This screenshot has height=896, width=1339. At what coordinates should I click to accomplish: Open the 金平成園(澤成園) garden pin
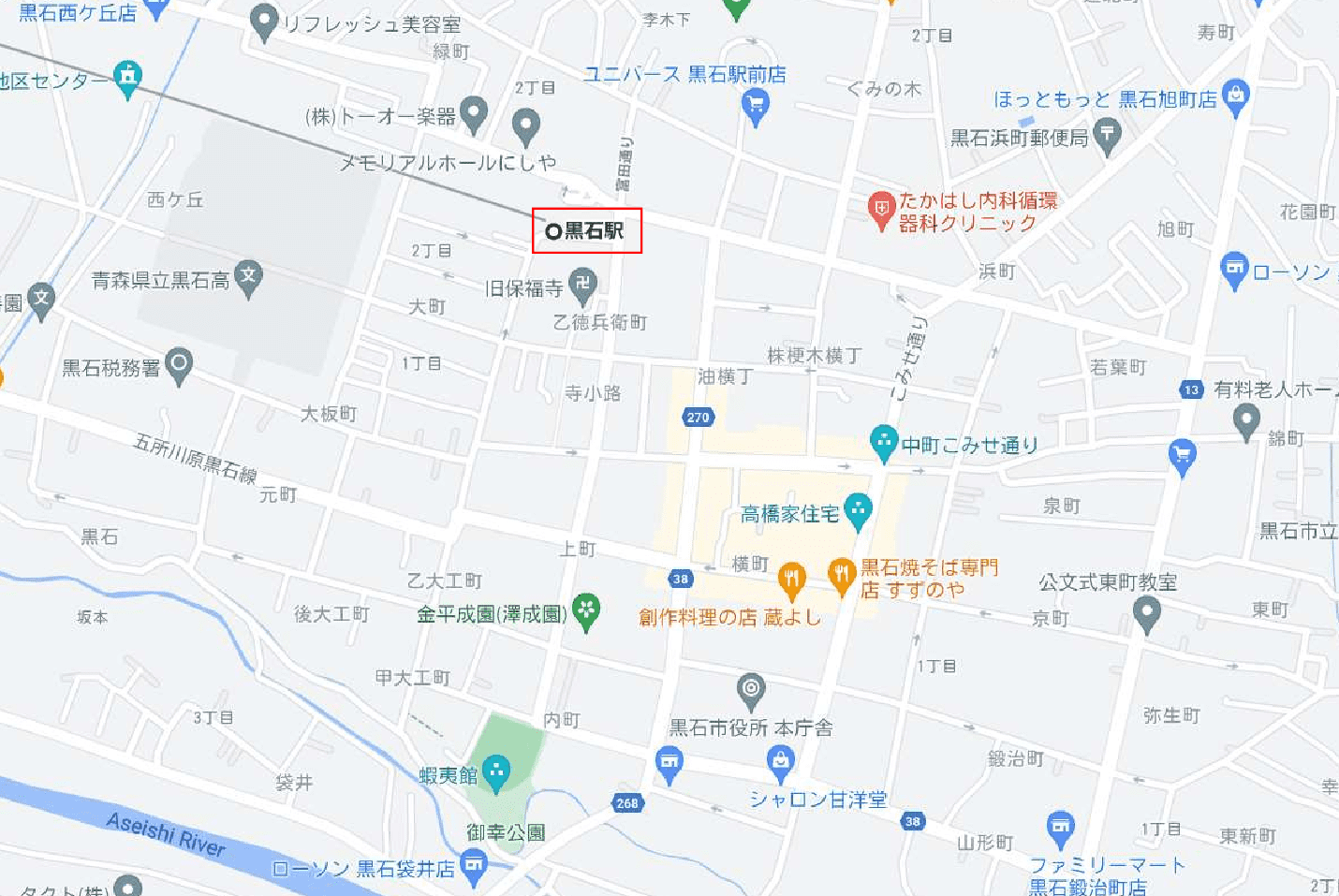tap(586, 611)
